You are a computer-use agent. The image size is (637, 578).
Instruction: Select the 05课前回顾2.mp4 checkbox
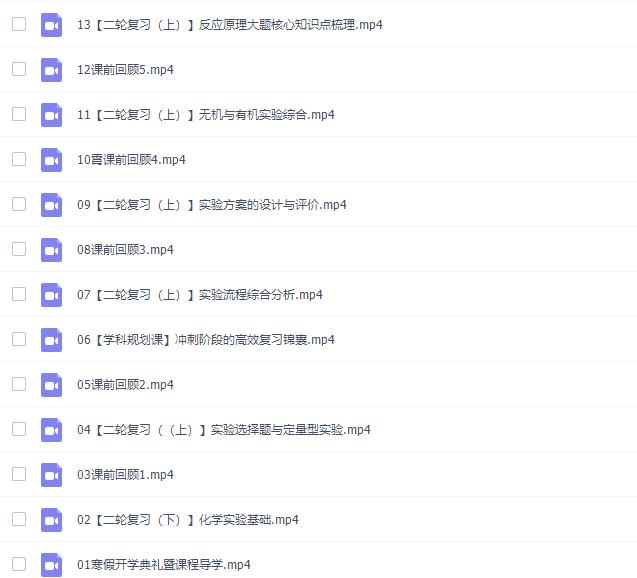pyautogui.click(x=19, y=384)
